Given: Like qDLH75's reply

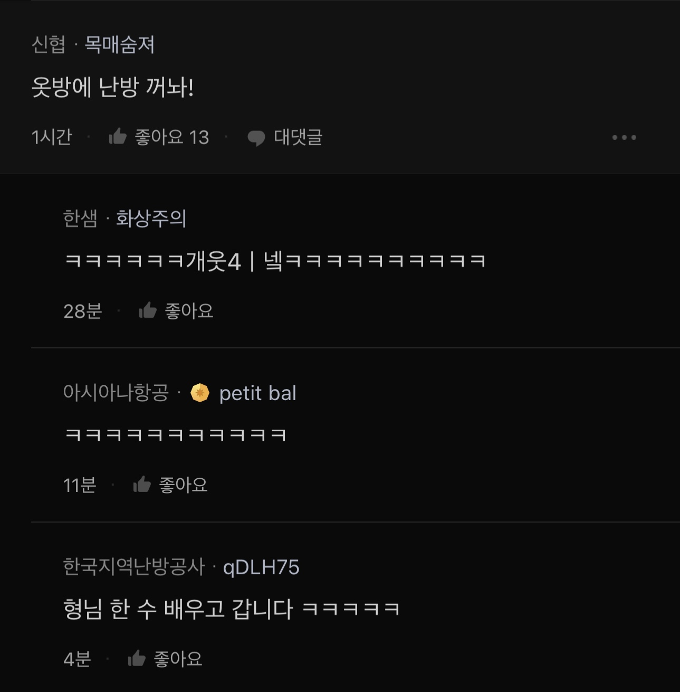Looking at the screenshot, I should pos(165,658).
